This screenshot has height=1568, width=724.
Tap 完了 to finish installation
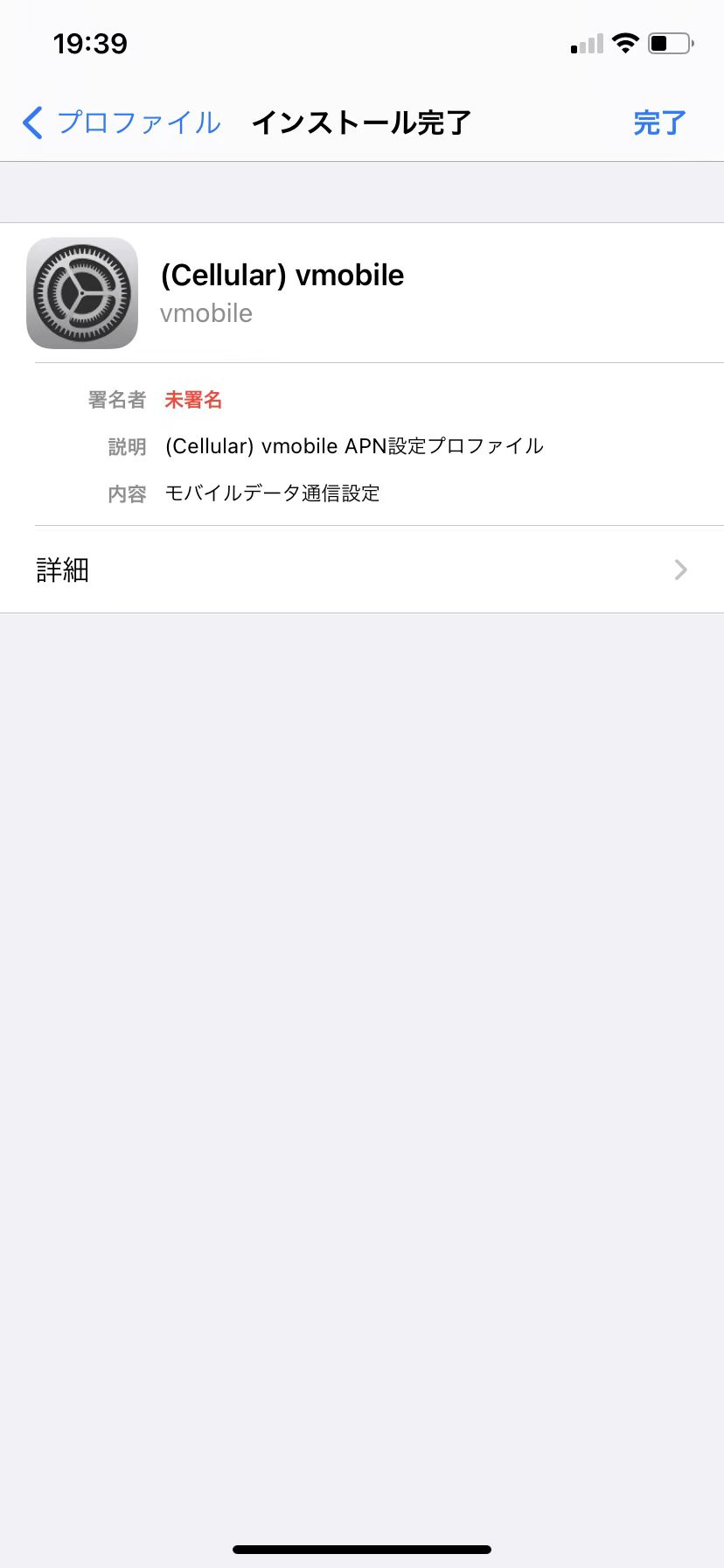tap(659, 122)
